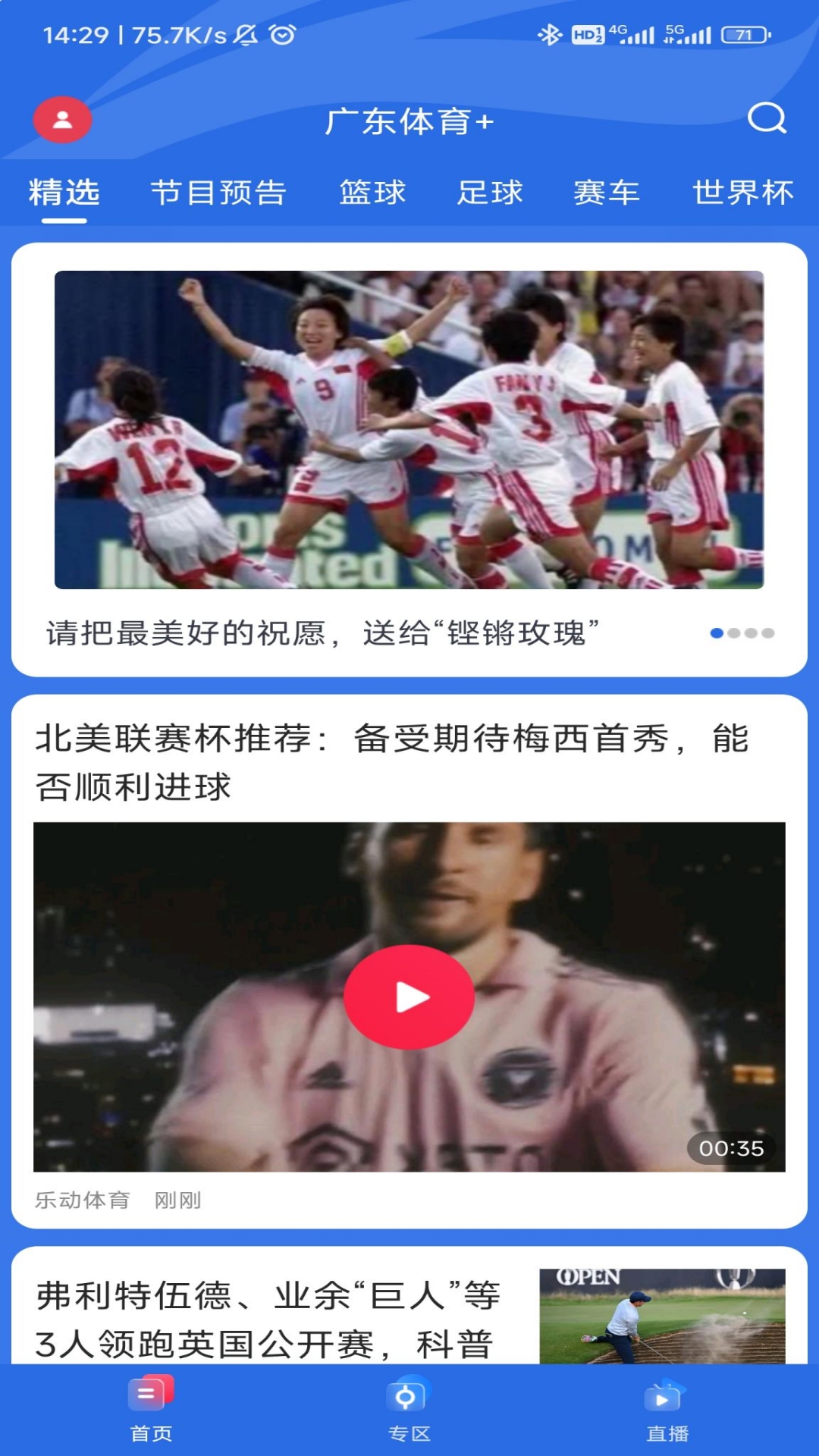Open the user profile avatar icon
The height and width of the screenshot is (1456, 819).
click(63, 120)
